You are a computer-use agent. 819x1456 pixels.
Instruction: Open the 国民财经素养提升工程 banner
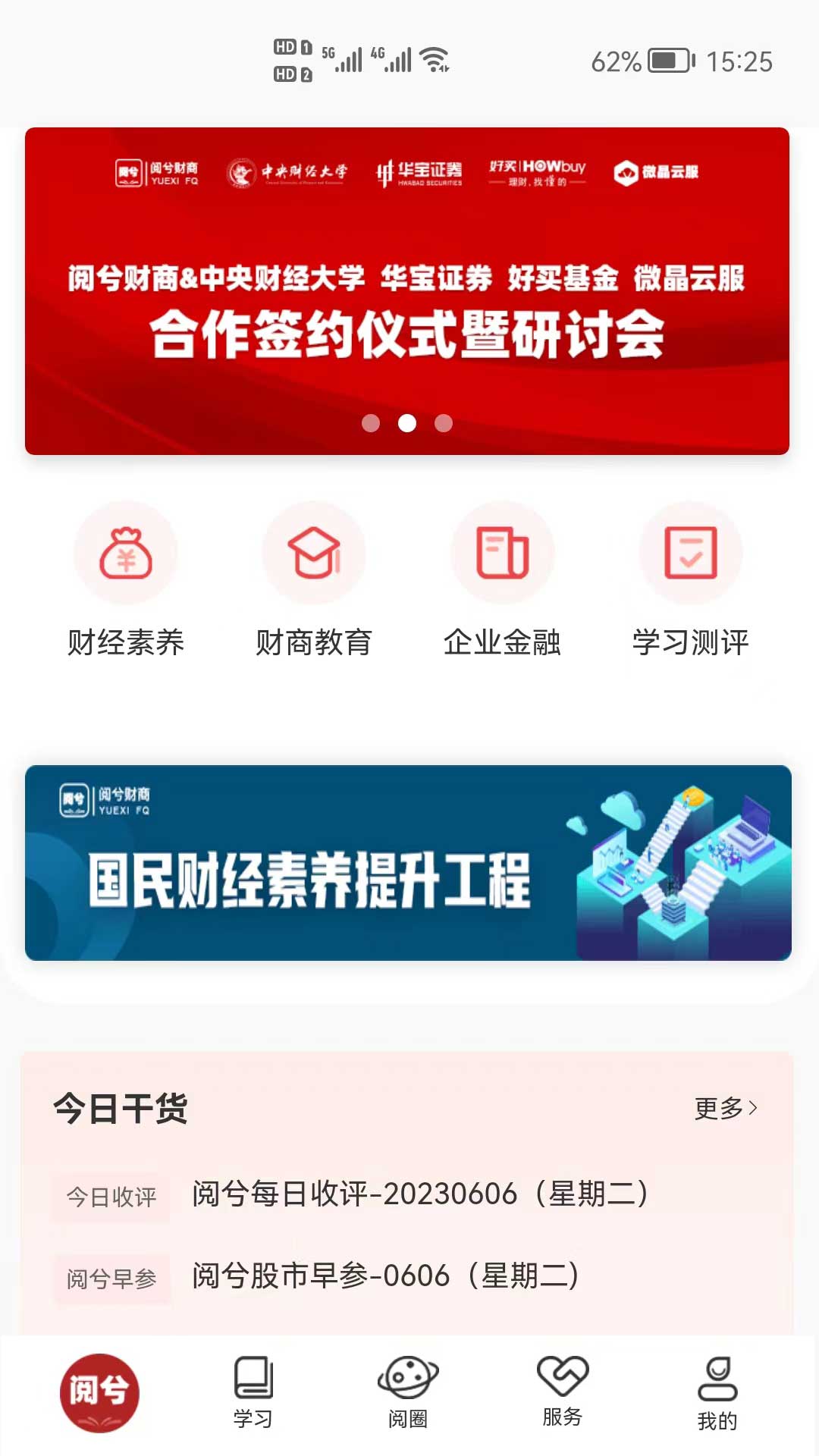click(x=409, y=864)
